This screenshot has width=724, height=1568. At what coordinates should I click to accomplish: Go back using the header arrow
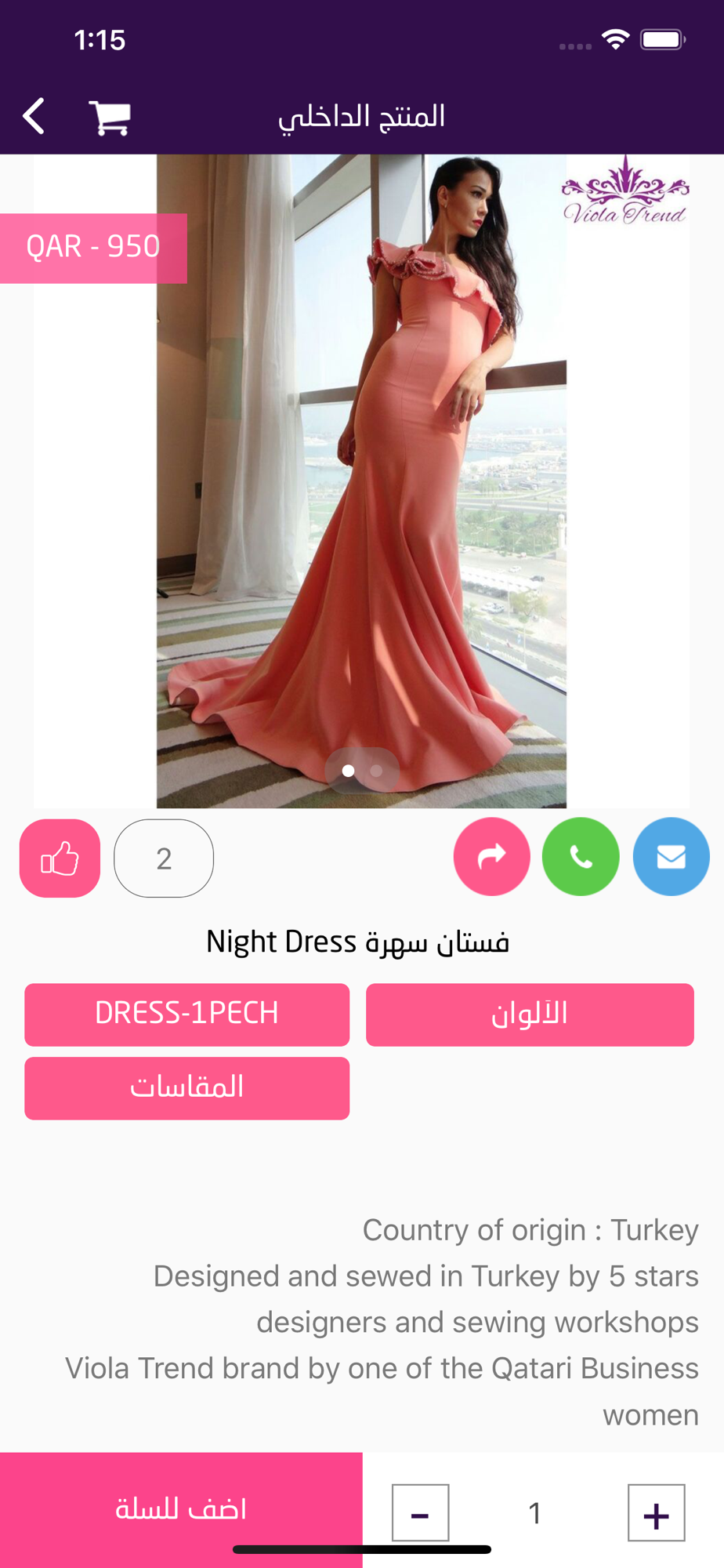click(33, 117)
